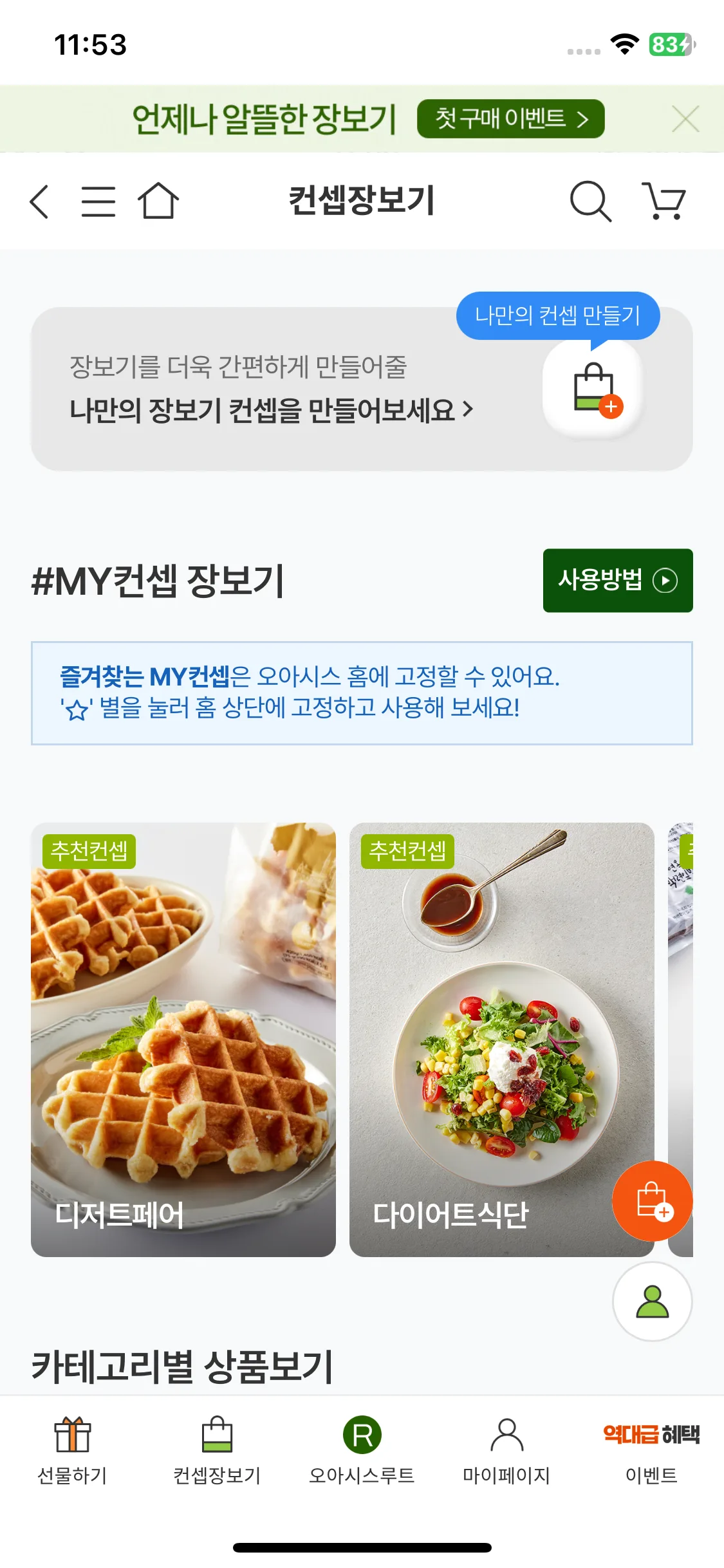724x1568 pixels.
Task: Tap the back arrow at top left
Action: tap(39, 201)
